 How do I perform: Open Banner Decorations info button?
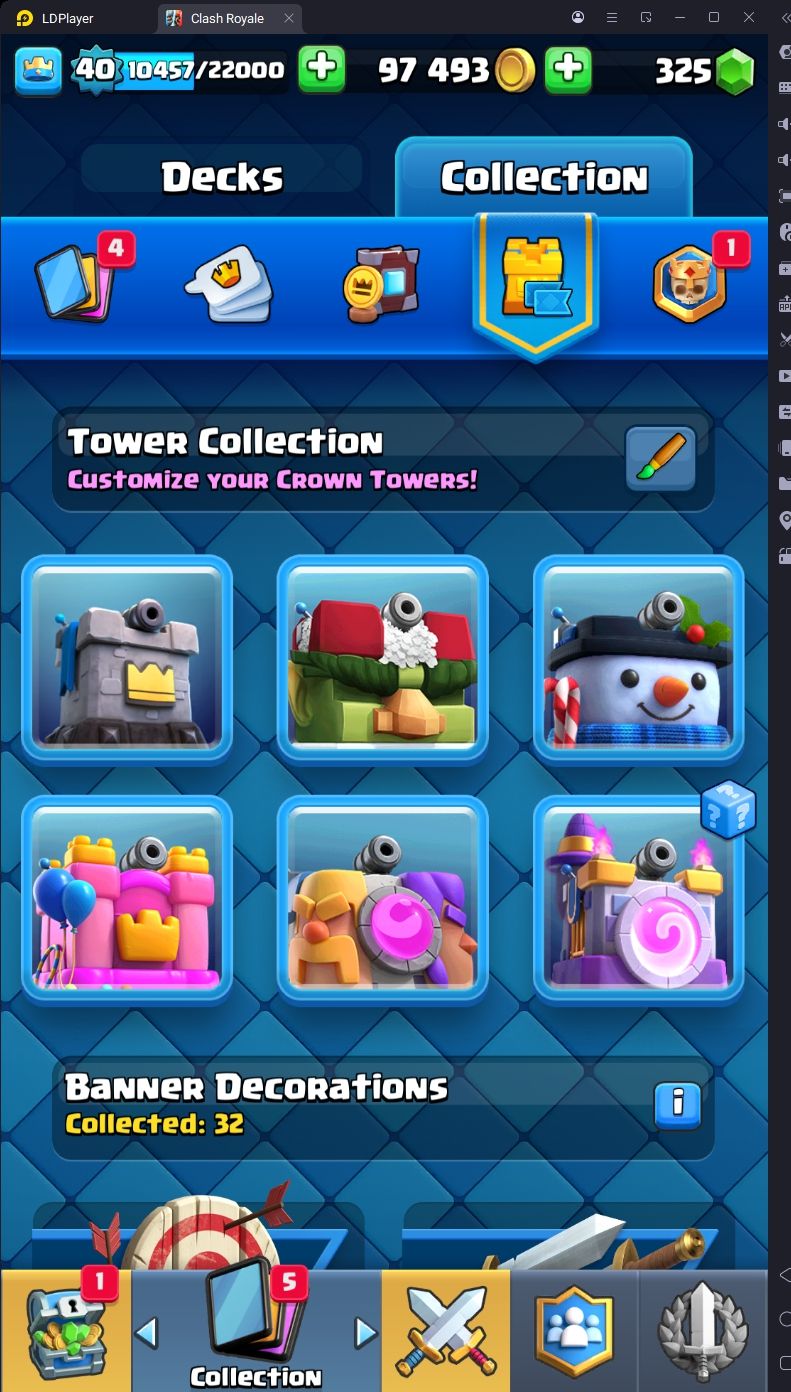pyautogui.click(x=677, y=1103)
